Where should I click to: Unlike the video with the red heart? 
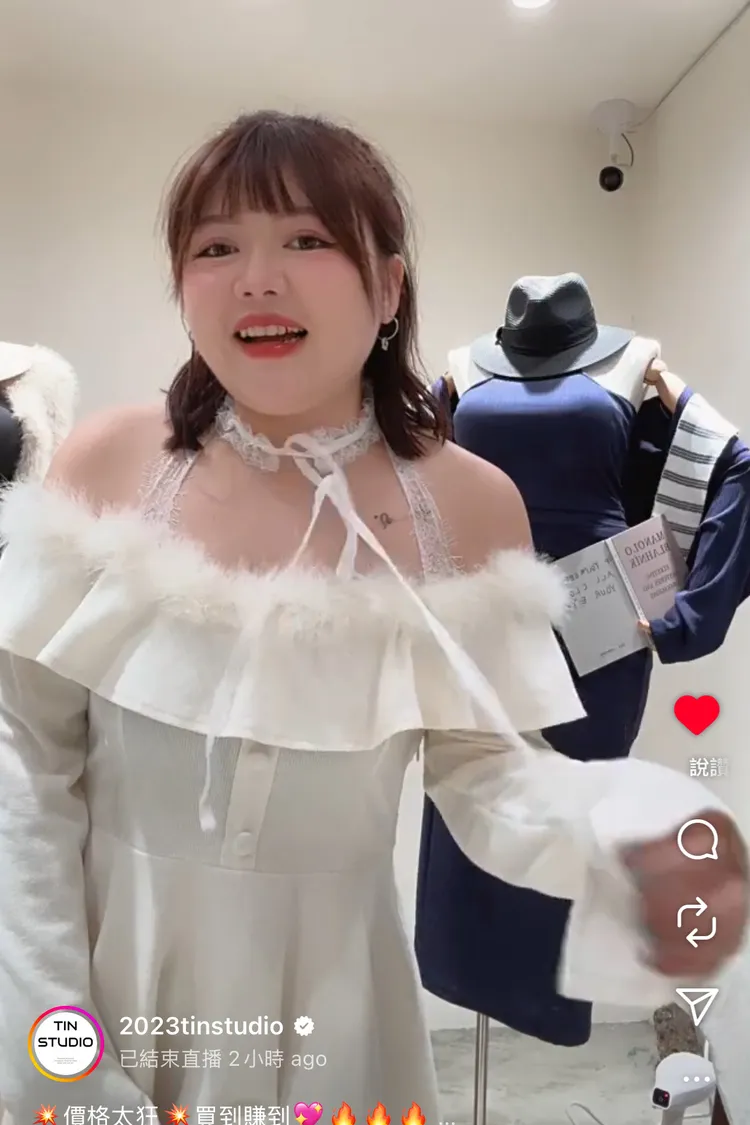696,715
